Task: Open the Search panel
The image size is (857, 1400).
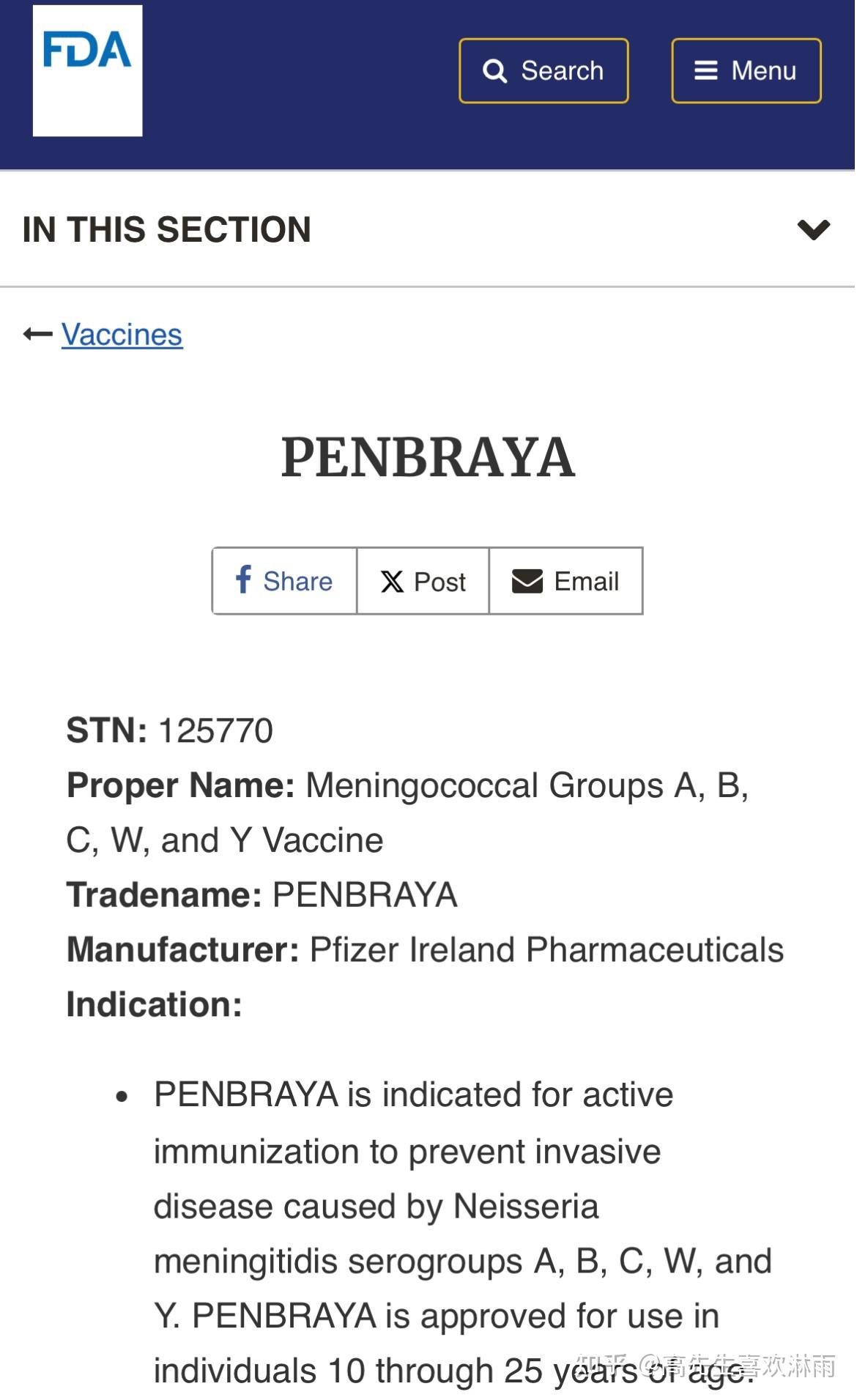Action: pyautogui.click(x=543, y=70)
